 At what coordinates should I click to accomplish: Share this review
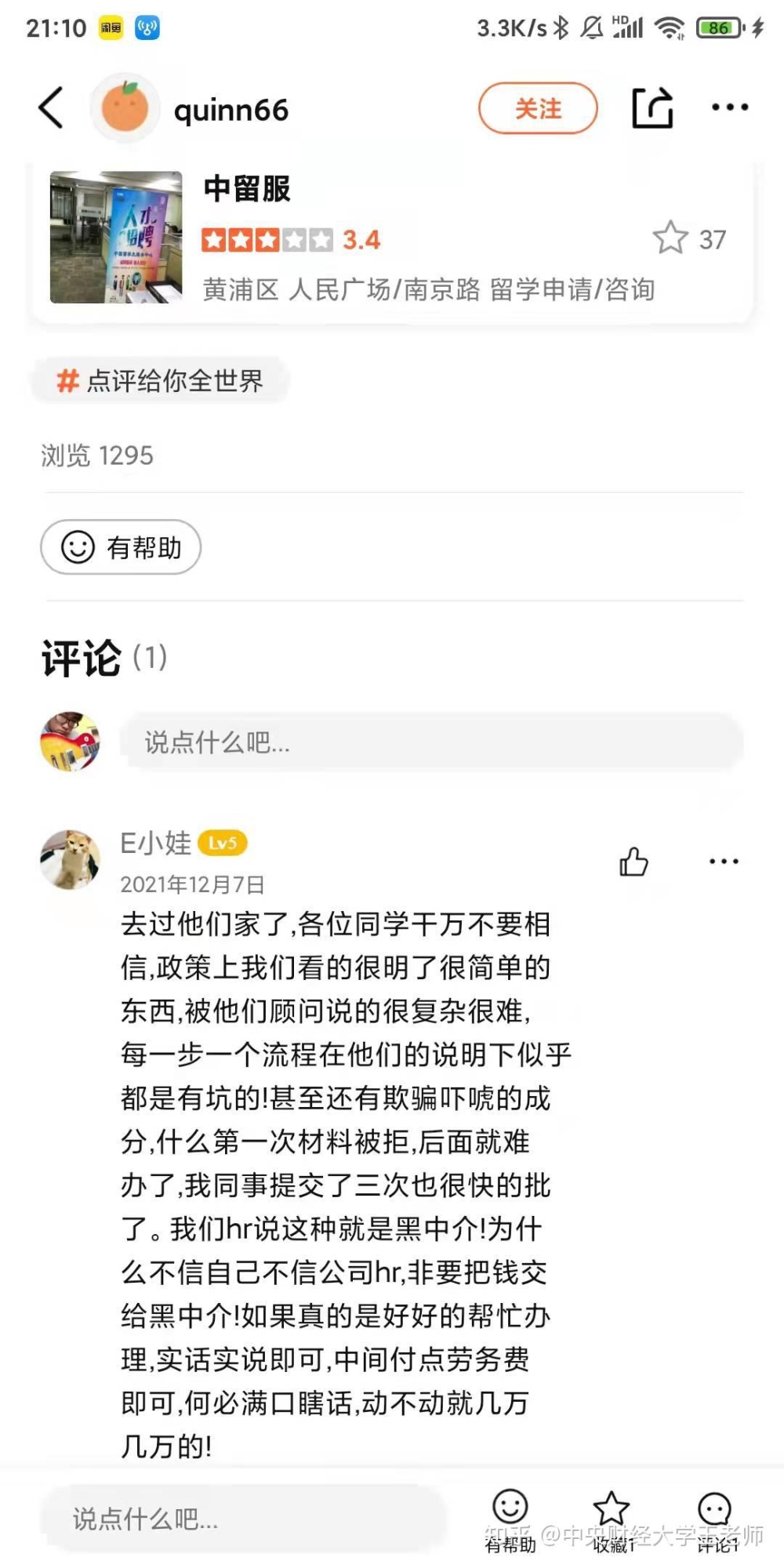652,107
